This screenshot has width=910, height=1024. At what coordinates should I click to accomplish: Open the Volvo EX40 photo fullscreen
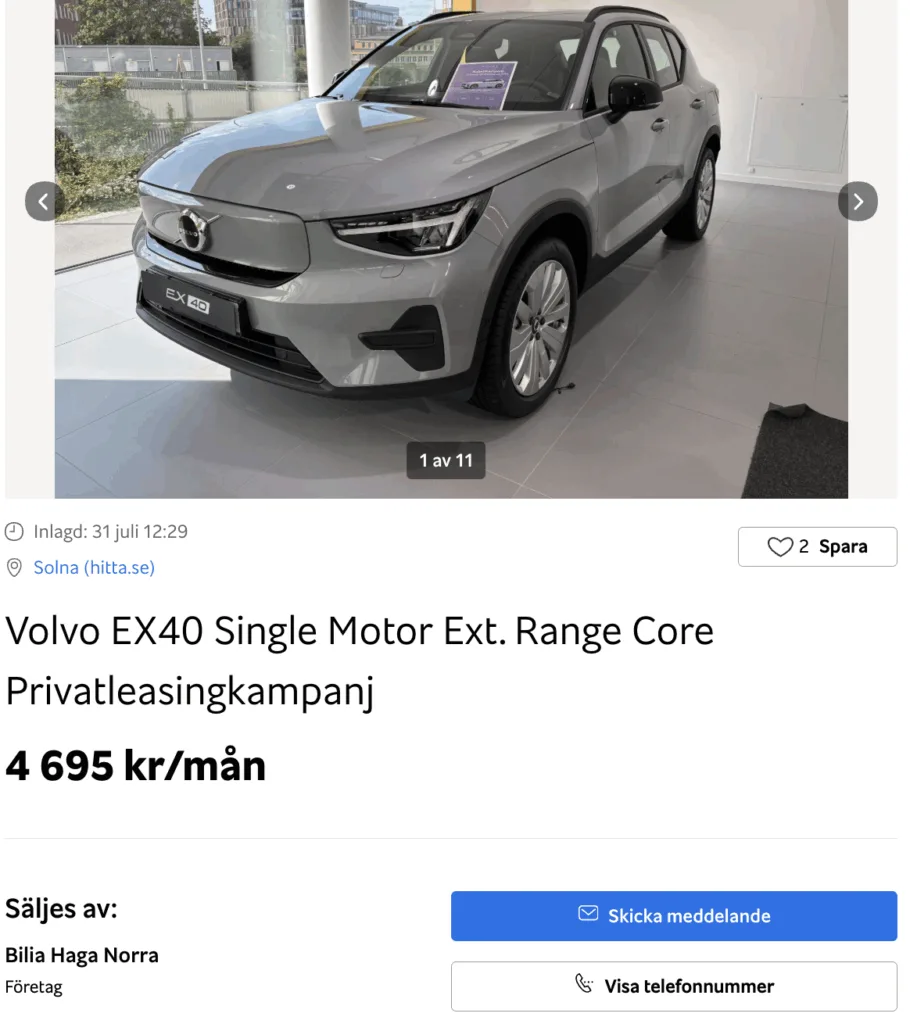click(450, 250)
